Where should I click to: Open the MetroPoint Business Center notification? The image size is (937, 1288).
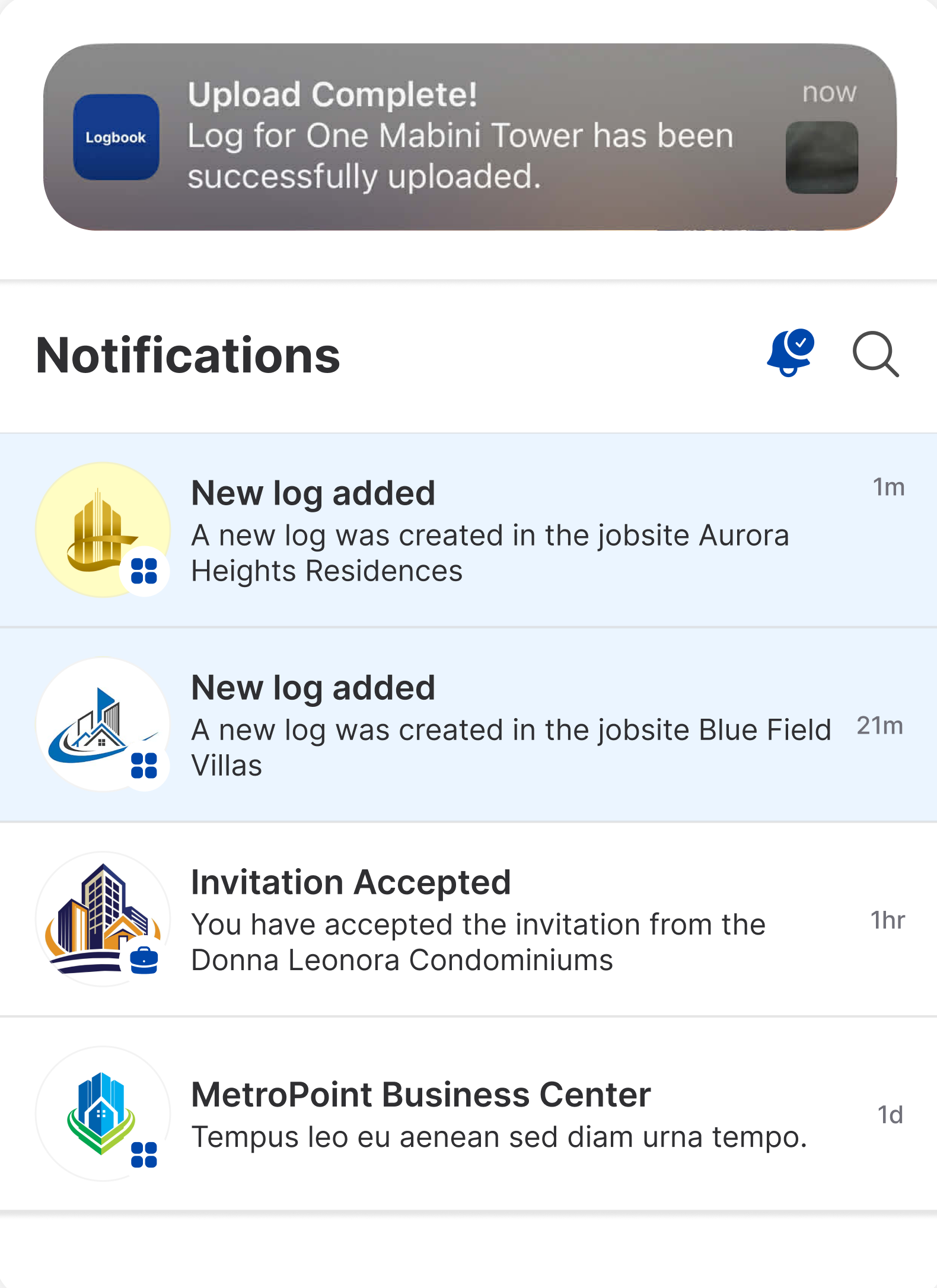click(x=469, y=1114)
